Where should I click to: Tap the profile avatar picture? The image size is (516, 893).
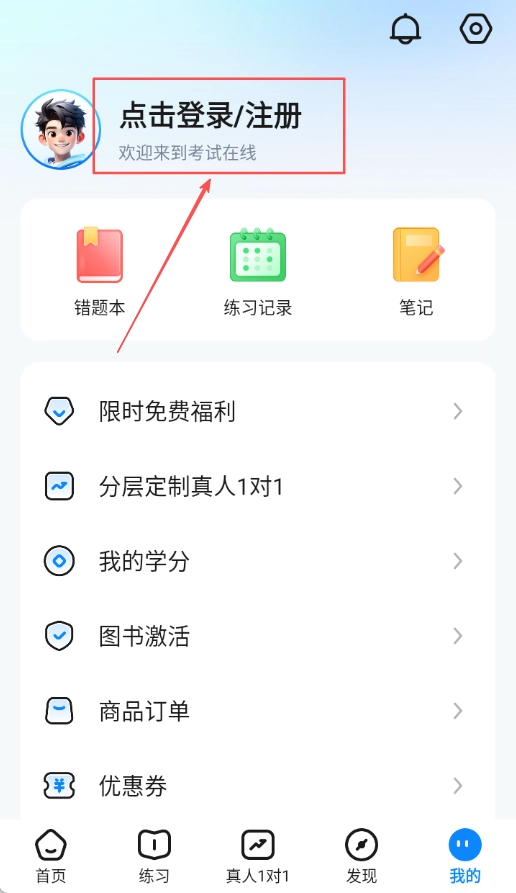click(x=61, y=129)
